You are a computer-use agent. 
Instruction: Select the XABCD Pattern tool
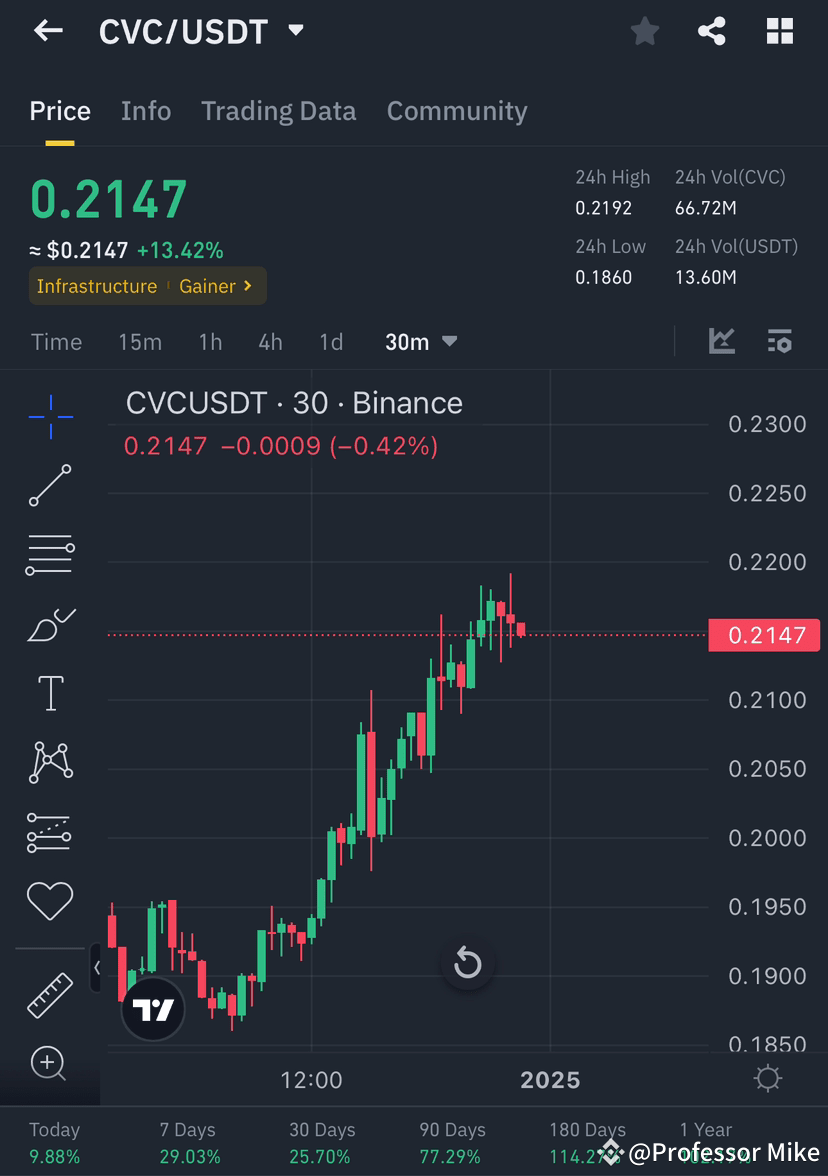[x=50, y=761]
